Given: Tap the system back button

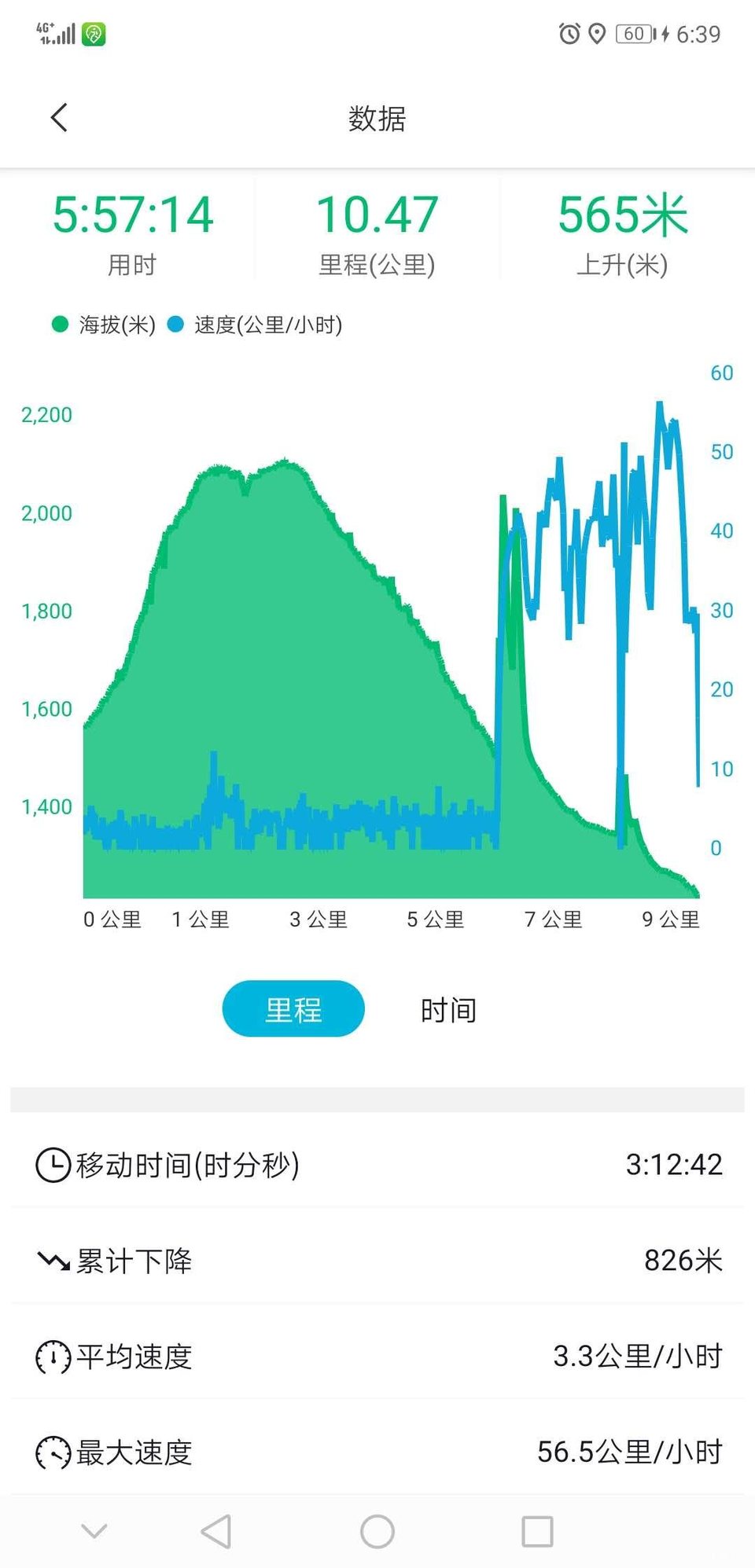Looking at the screenshot, I should [x=216, y=1531].
